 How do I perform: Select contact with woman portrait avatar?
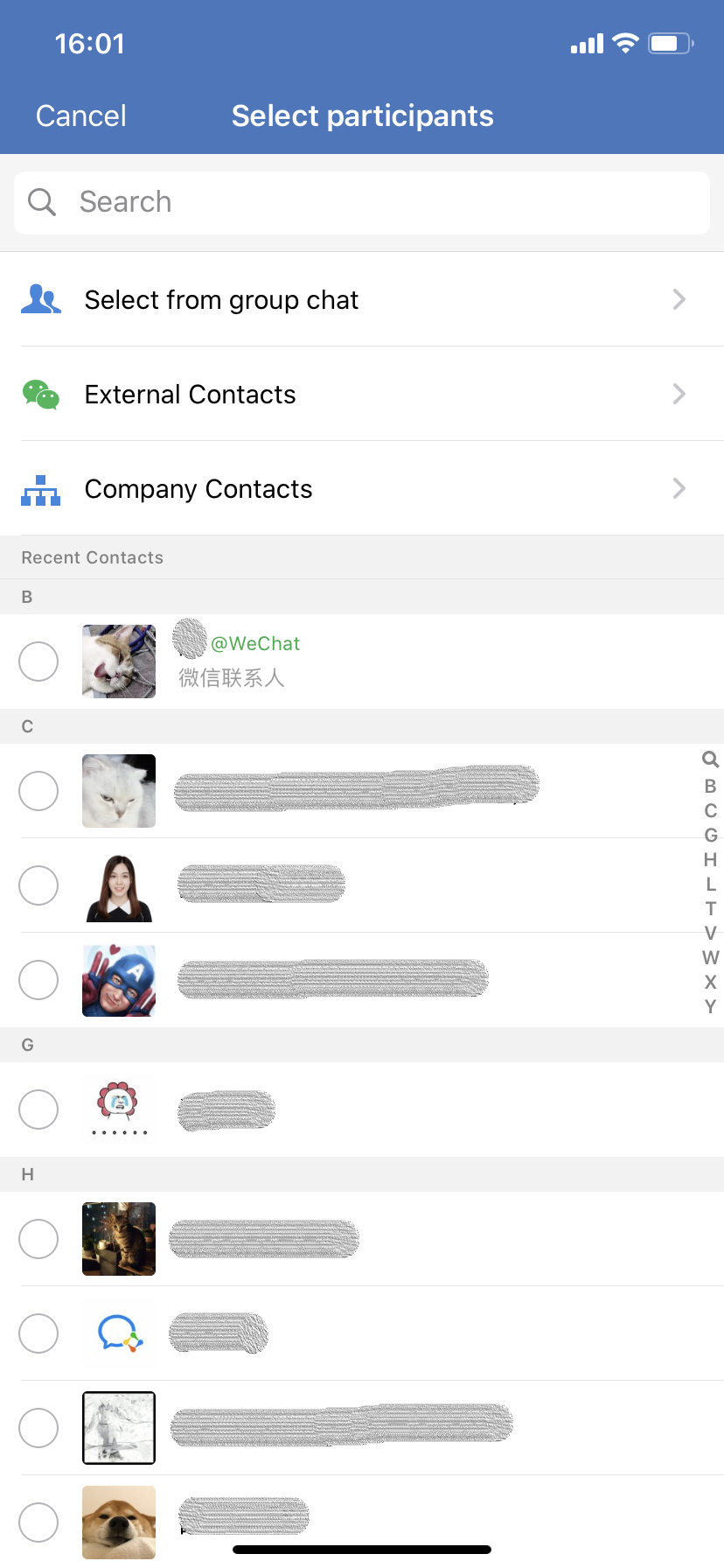[x=38, y=885]
